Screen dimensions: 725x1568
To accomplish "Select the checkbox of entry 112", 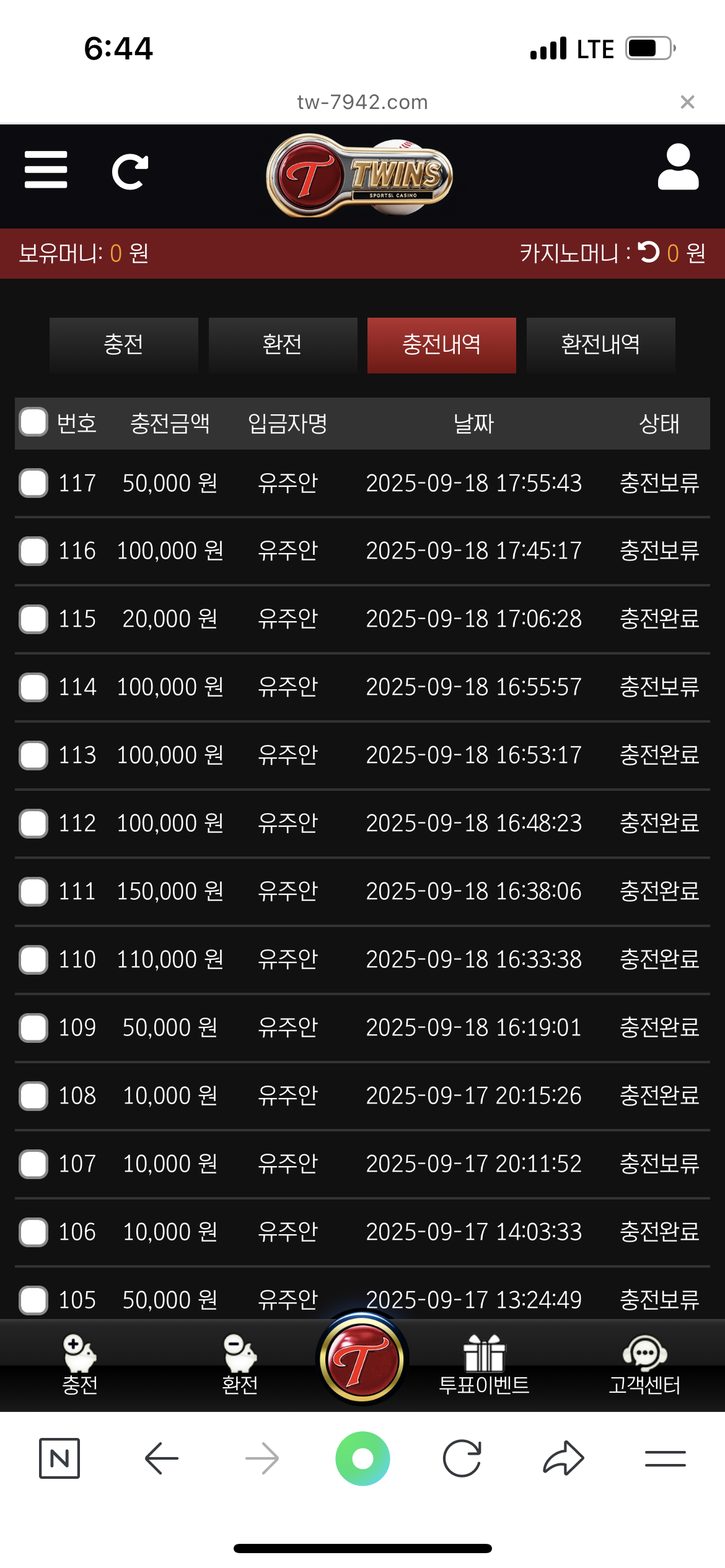I will (33, 824).
